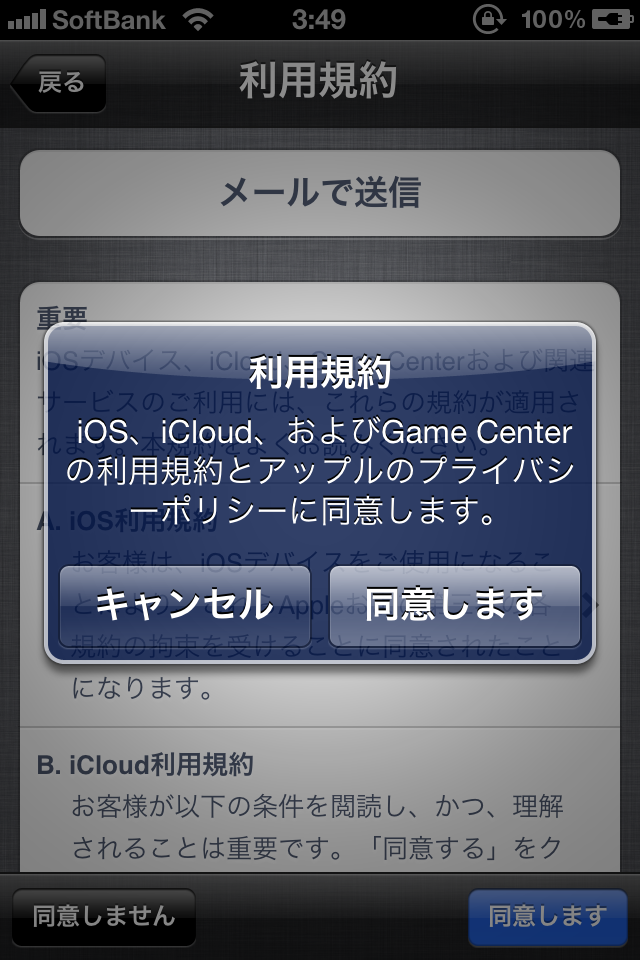This screenshot has height=960, width=640.
Task: Confirm with 同意します in the dialog
Action: pos(455,605)
